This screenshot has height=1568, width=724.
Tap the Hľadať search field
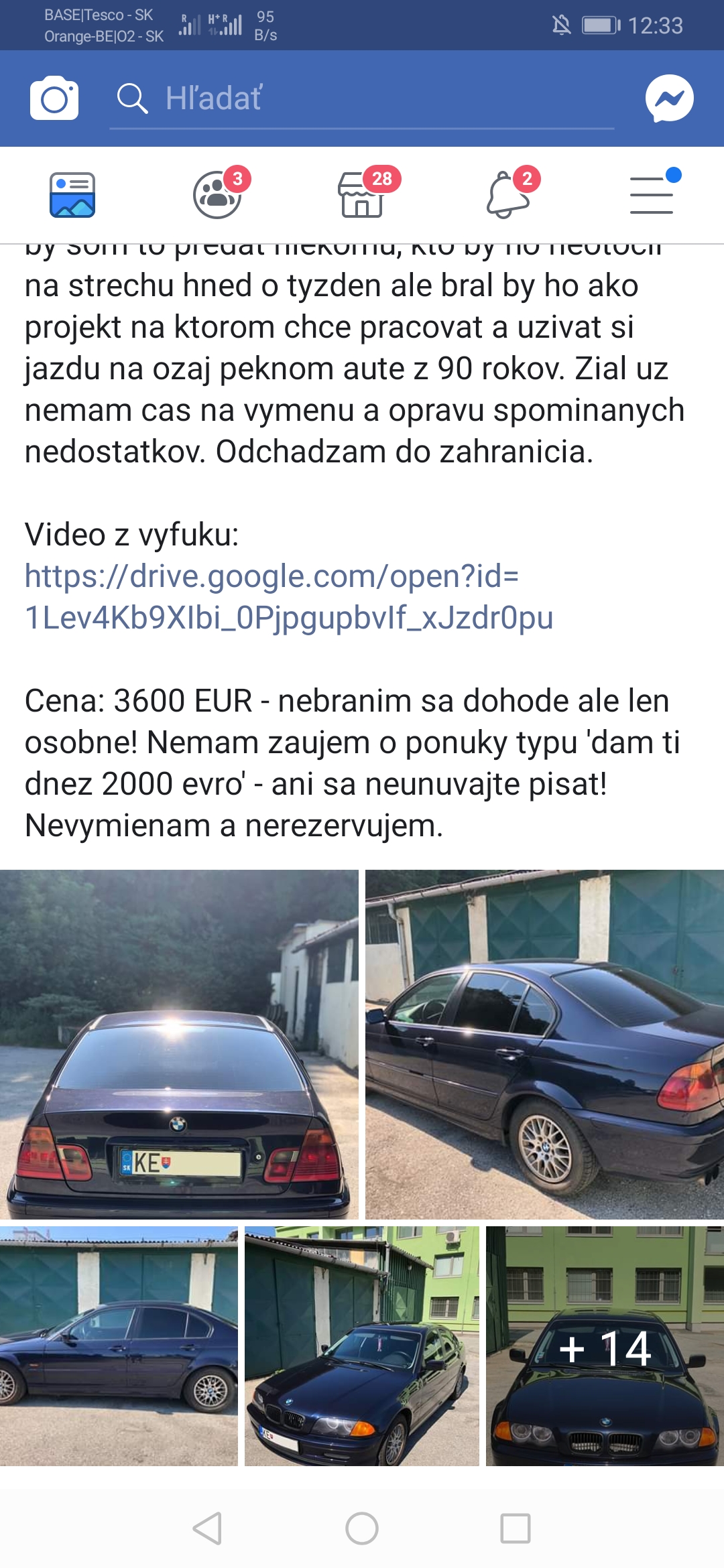(x=362, y=99)
